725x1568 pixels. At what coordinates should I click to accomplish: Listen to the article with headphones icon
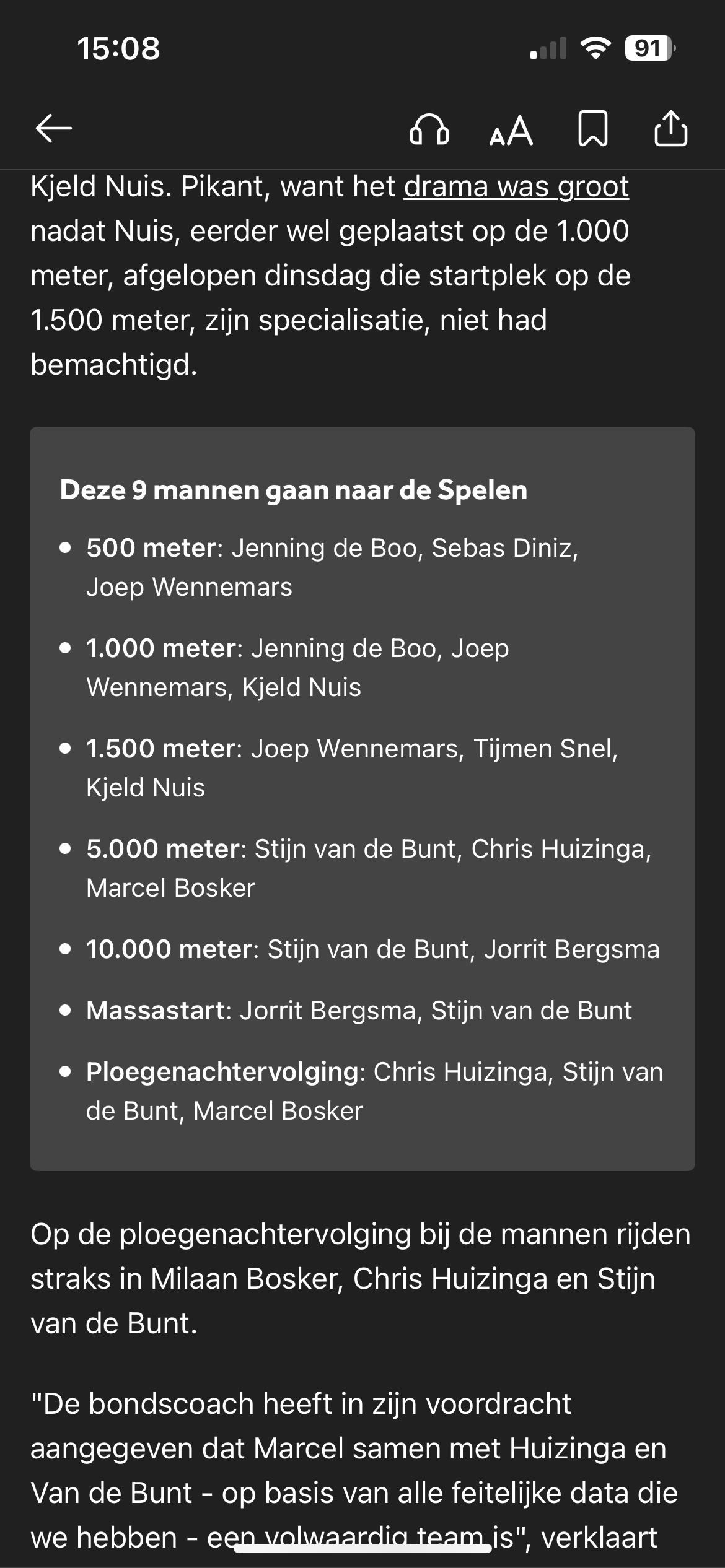pyautogui.click(x=429, y=130)
